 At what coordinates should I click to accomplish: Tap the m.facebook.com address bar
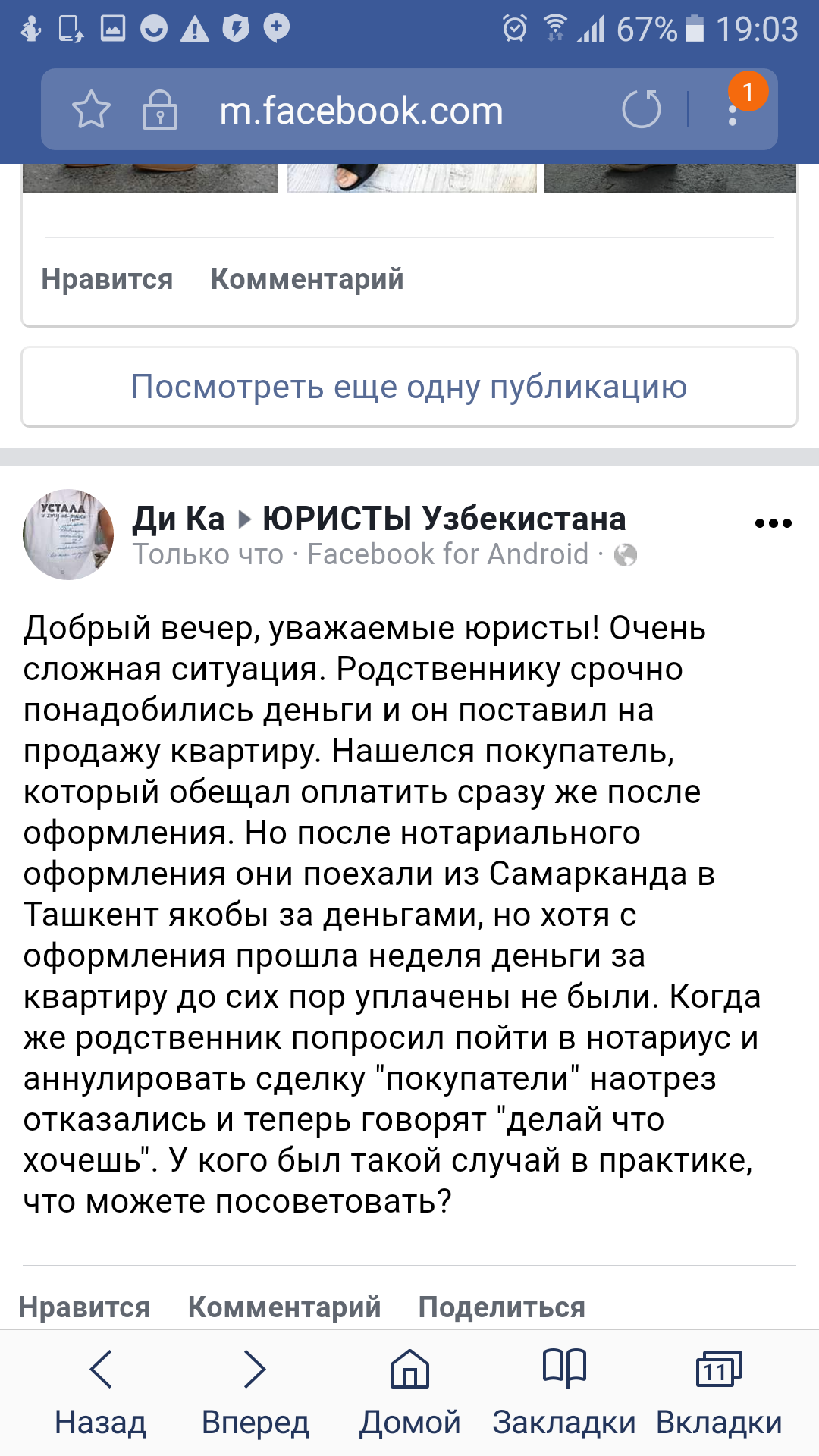(361, 111)
